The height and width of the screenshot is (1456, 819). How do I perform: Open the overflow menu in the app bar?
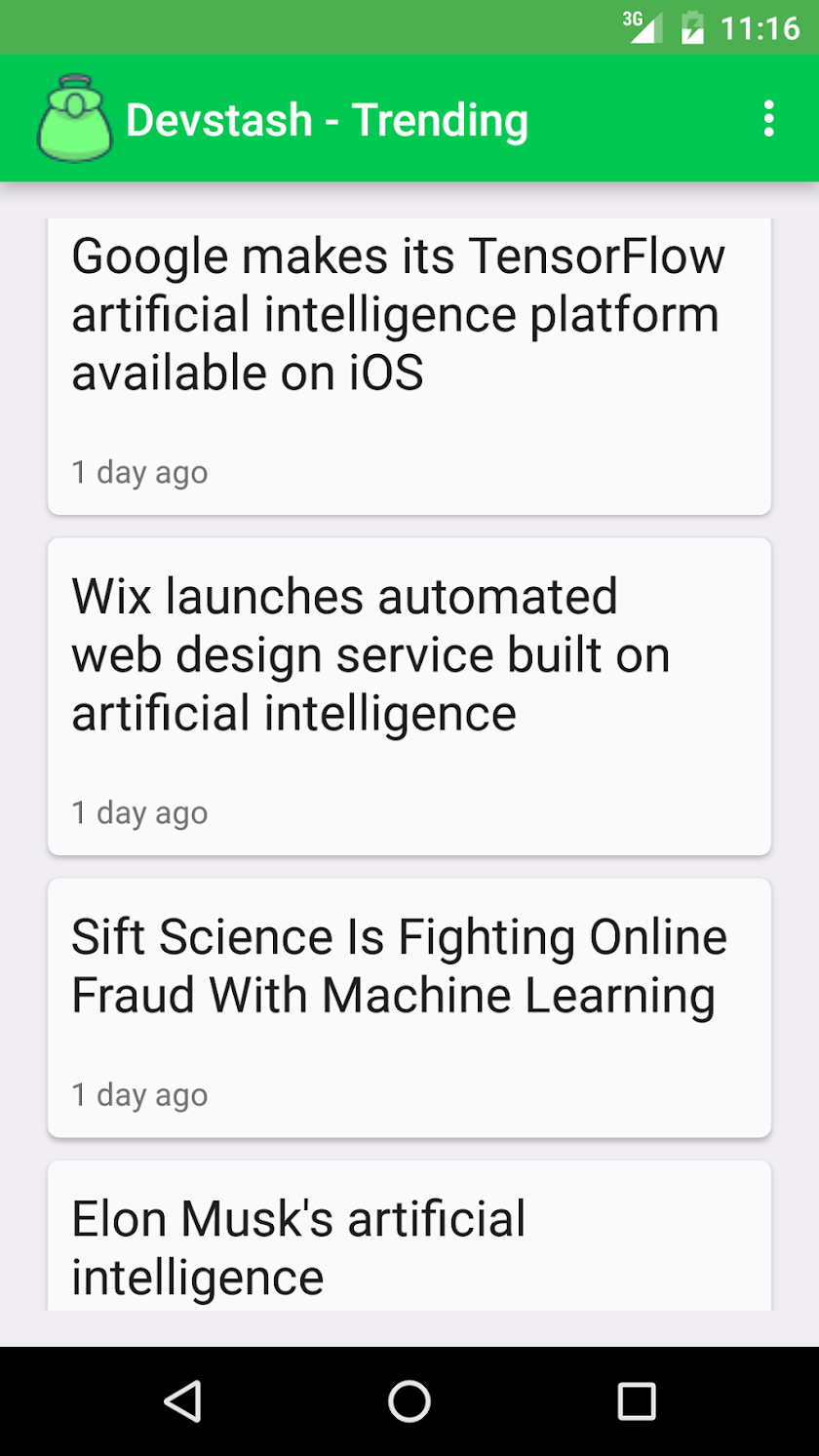[x=769, y=119]
